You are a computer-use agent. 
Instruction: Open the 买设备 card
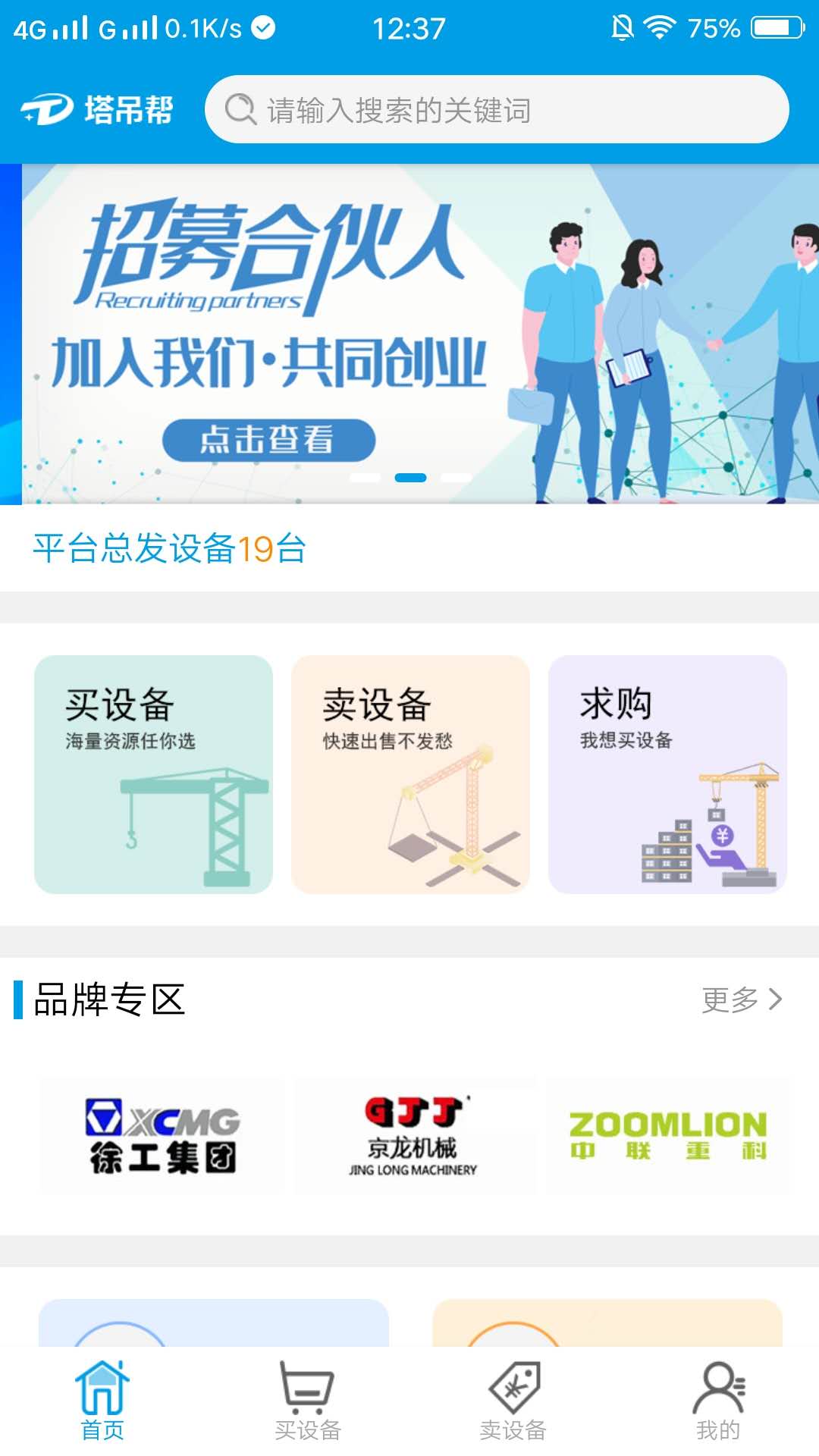[x=153, y=773]
